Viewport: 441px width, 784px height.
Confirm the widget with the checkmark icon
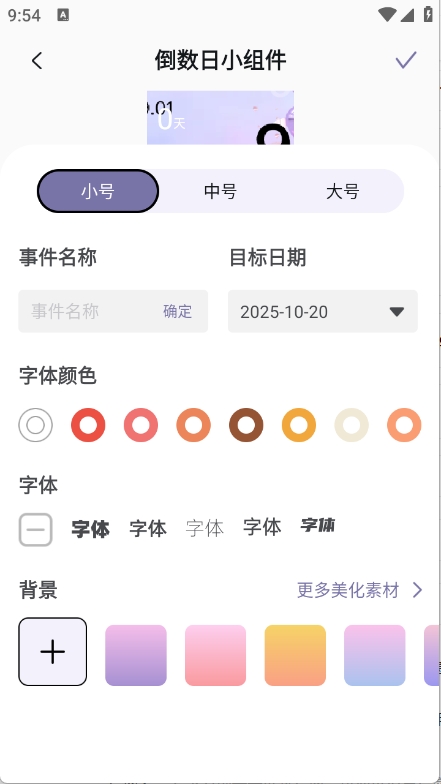point(406,60)
